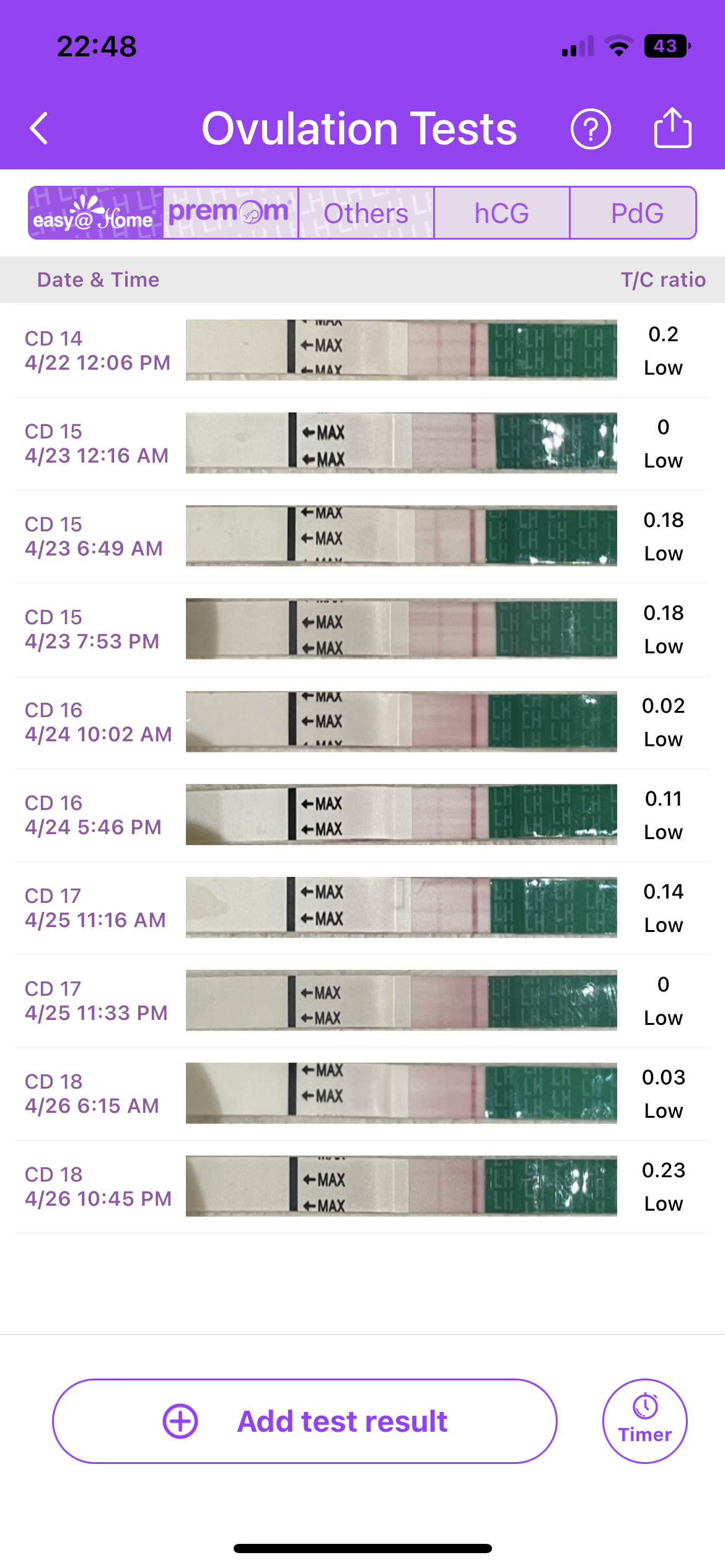View the 4/26 6:15 AM test strip
Image resolution: width=725 pixels, height=1568 pixels.
pyautogui.click(x=401, y=1094)
